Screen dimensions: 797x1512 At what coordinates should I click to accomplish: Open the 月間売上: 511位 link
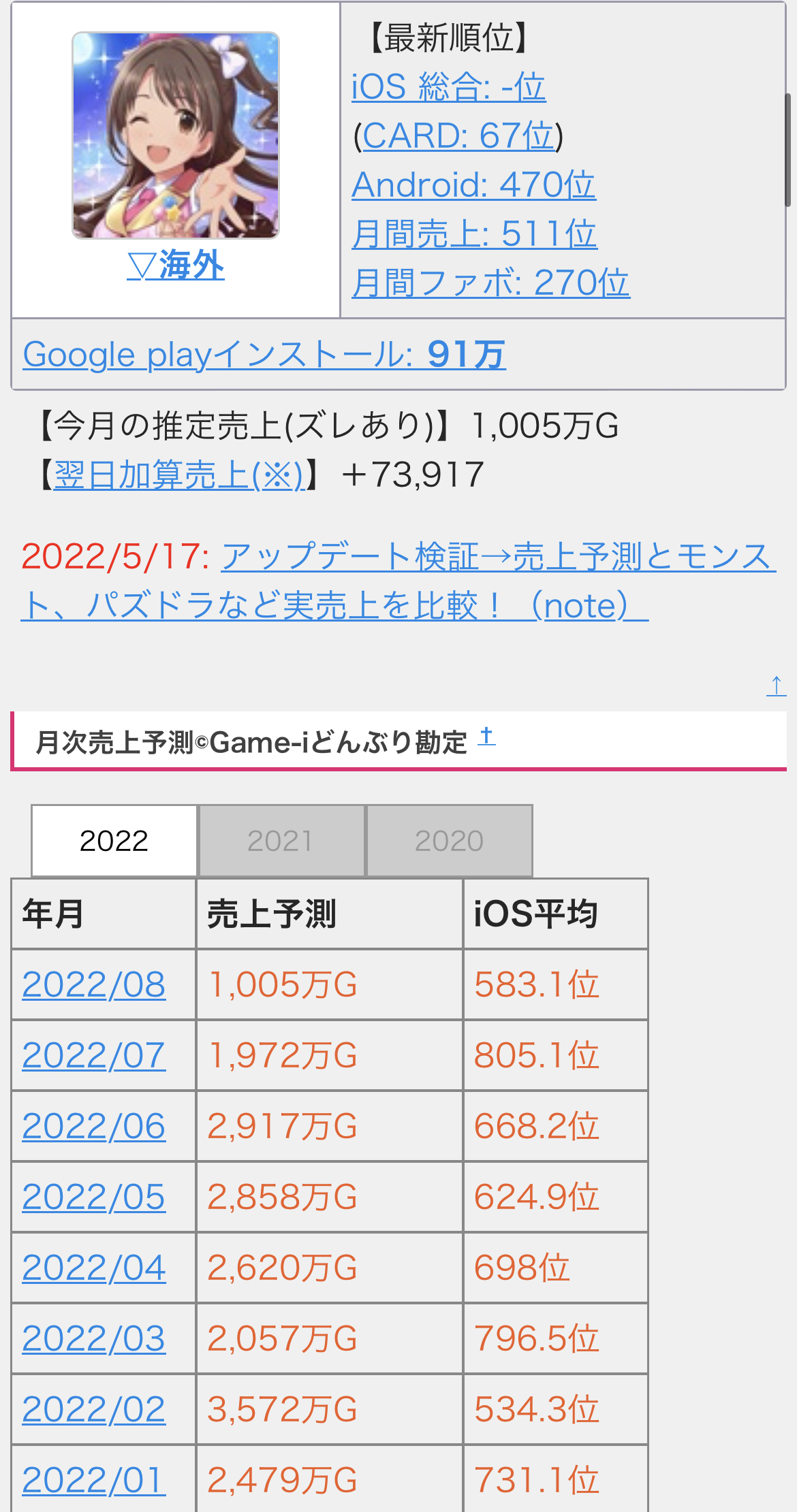coord(474,234)
